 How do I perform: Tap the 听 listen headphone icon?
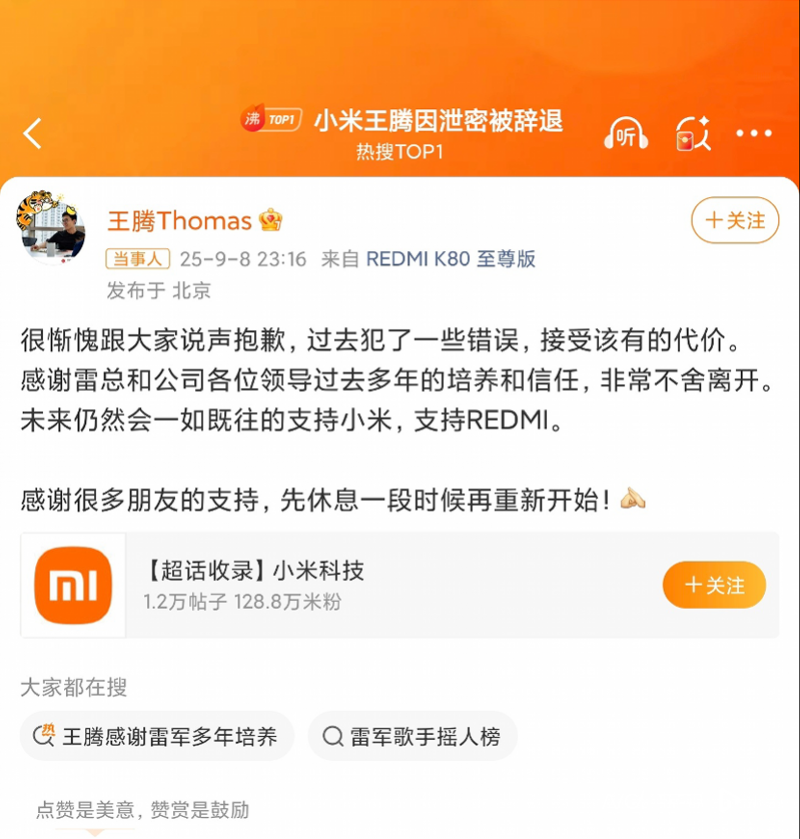pyautogui.click(x=626, y=134)
